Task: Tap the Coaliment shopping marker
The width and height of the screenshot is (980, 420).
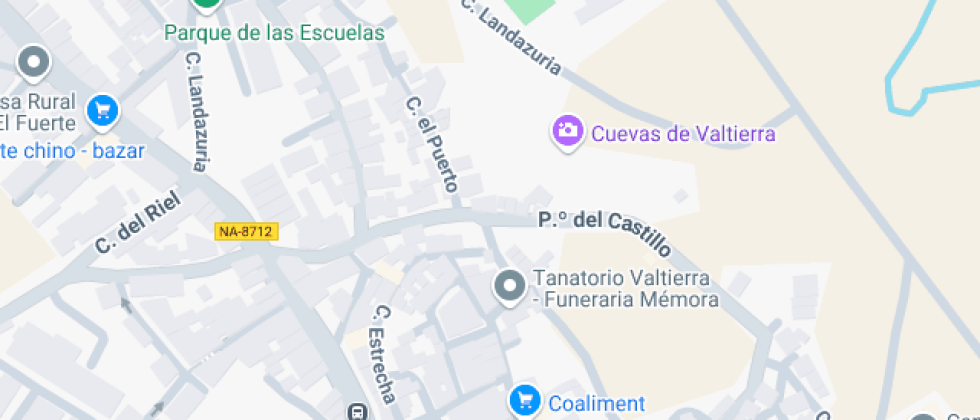Action: coord(525,399)
